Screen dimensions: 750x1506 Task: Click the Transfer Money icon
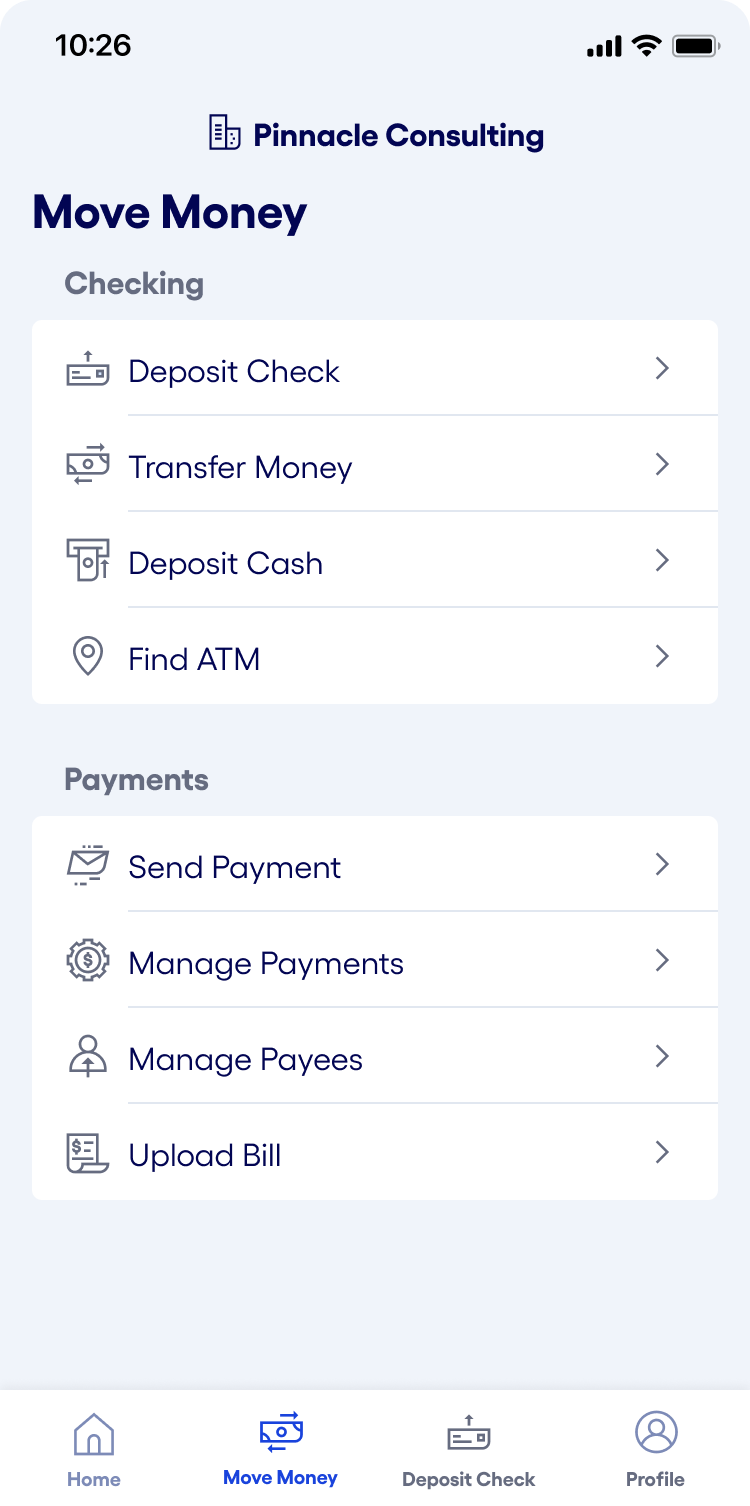pyautogui.click(x=88, y=464)
